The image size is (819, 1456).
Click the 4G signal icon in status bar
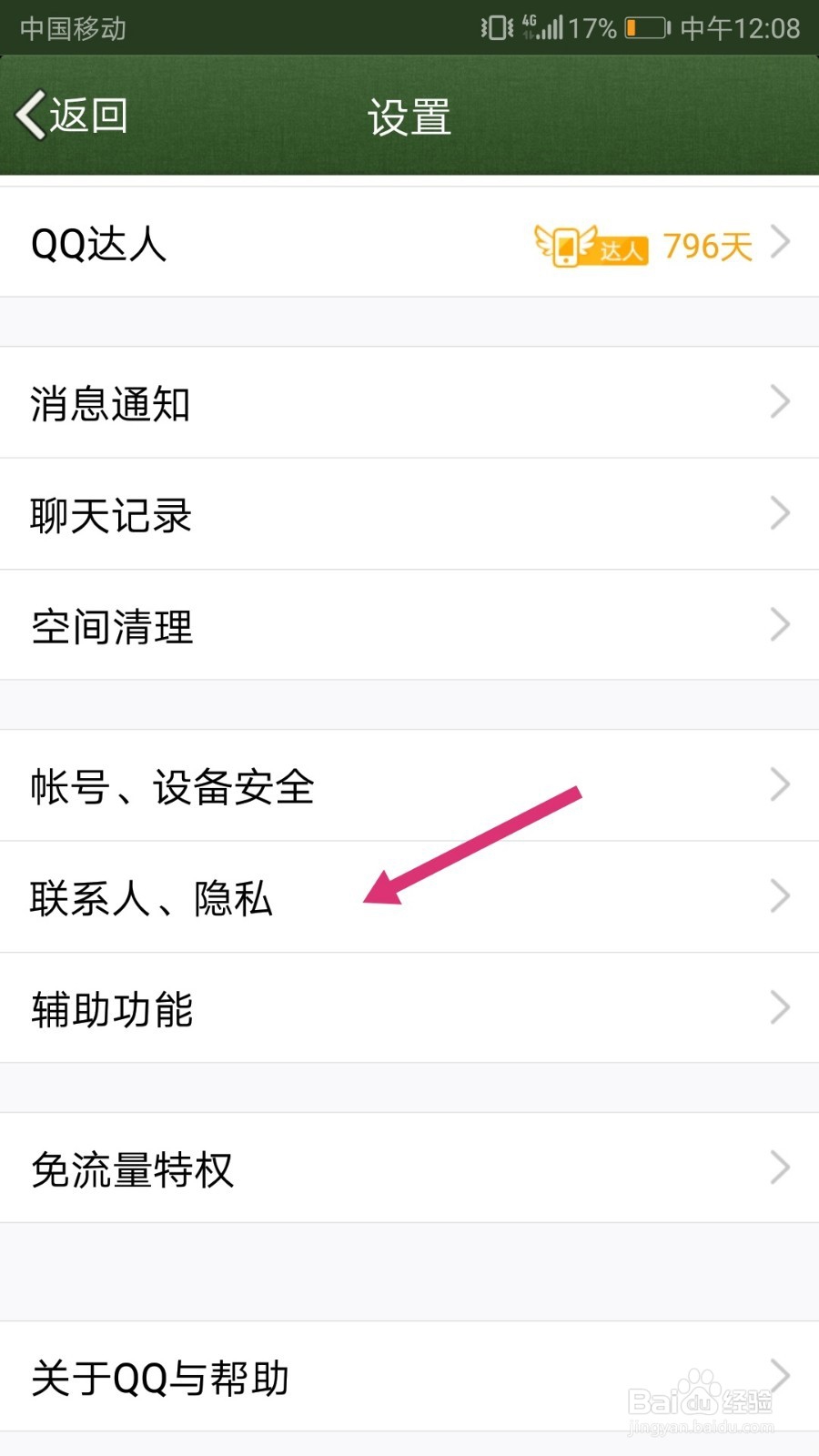(530, 22)
